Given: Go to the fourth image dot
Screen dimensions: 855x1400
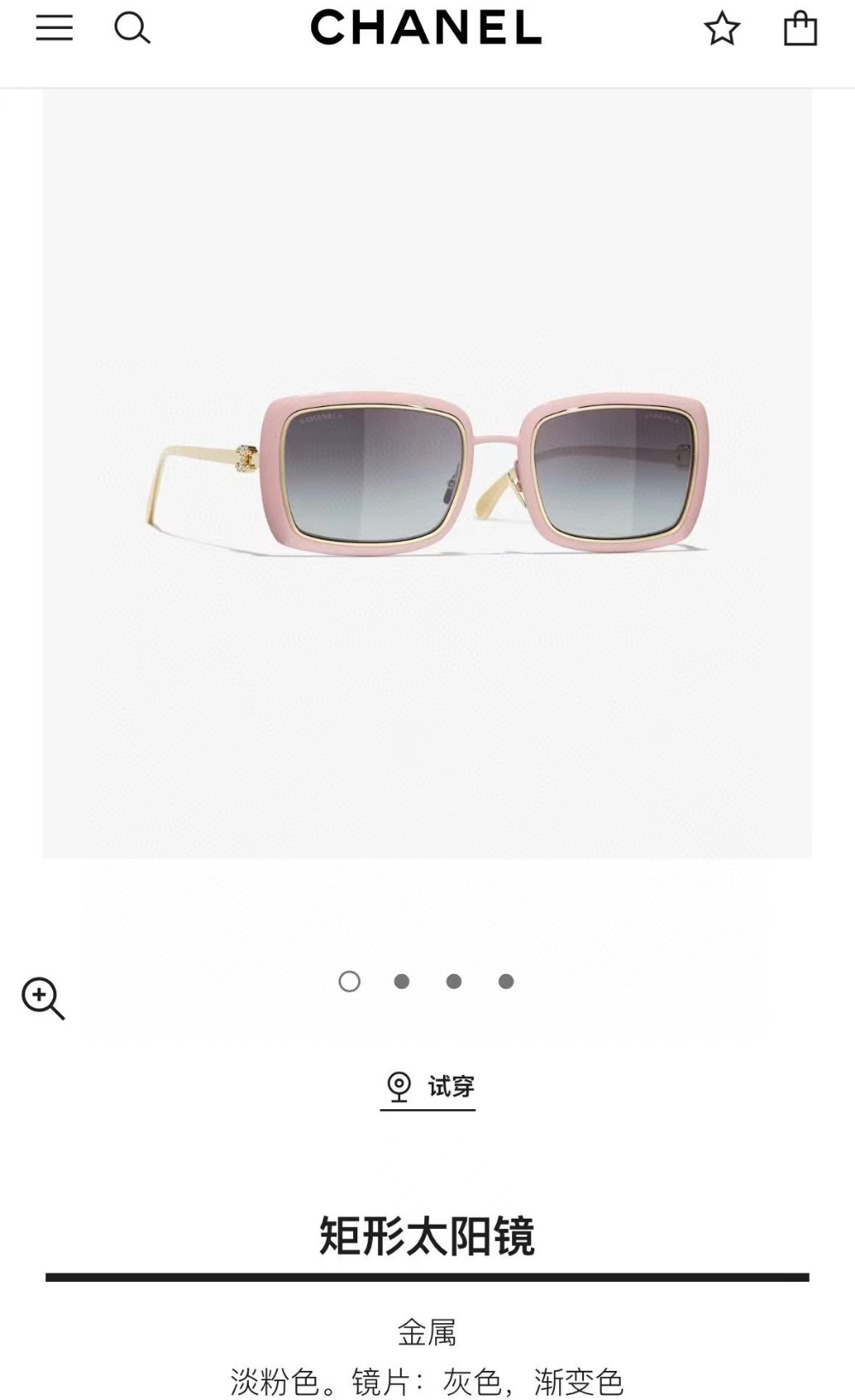Looking at the screenshot, I should 506,981.
